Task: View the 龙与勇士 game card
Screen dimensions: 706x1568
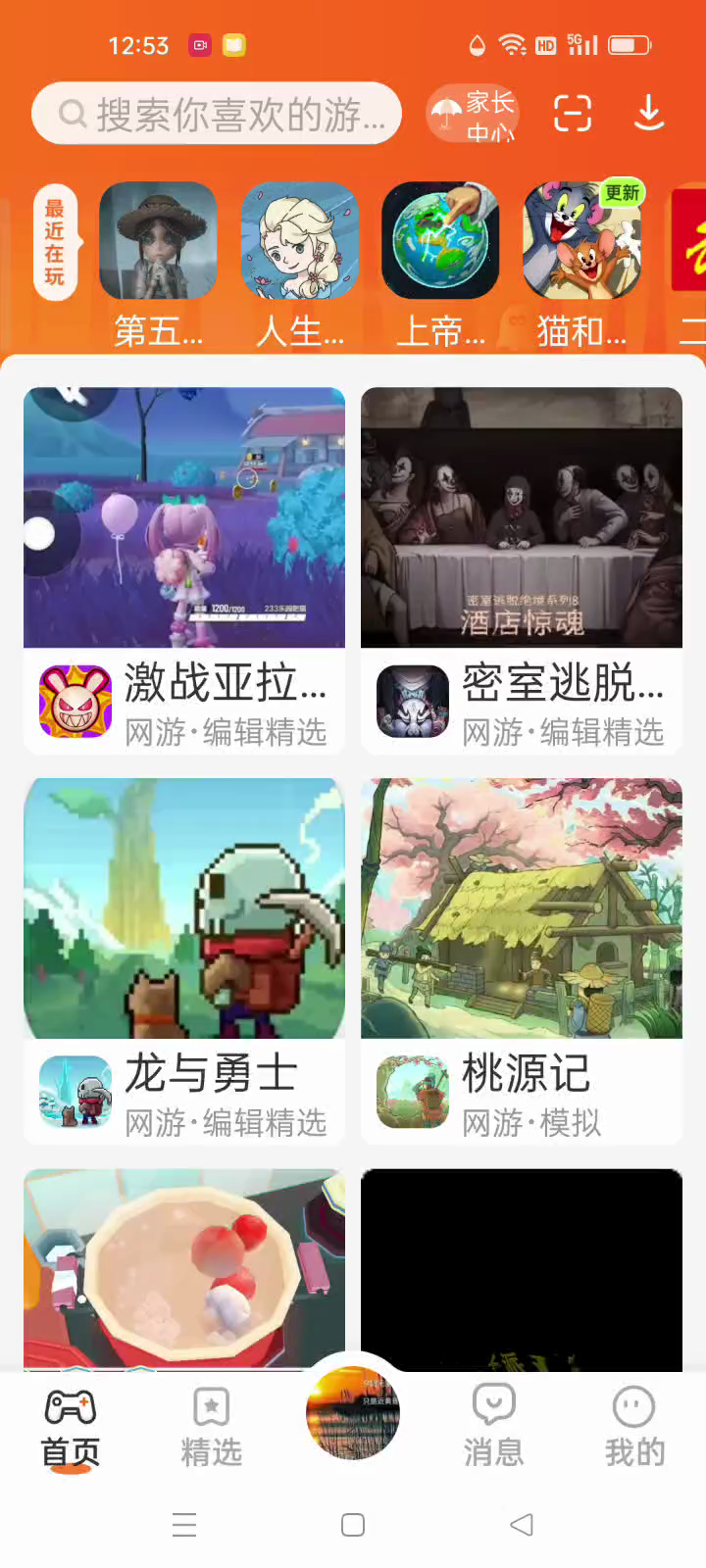Action: [x=184, y=960]
